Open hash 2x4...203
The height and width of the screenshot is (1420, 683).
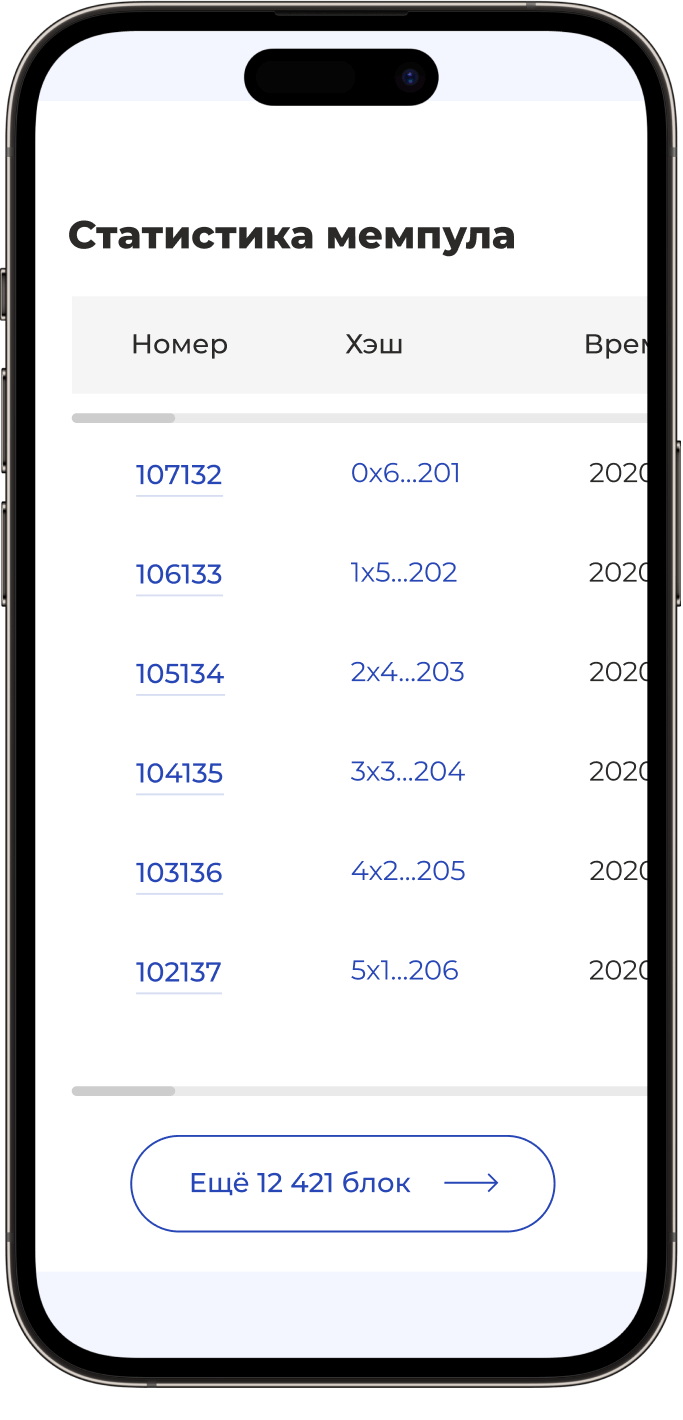coord(407,672)
